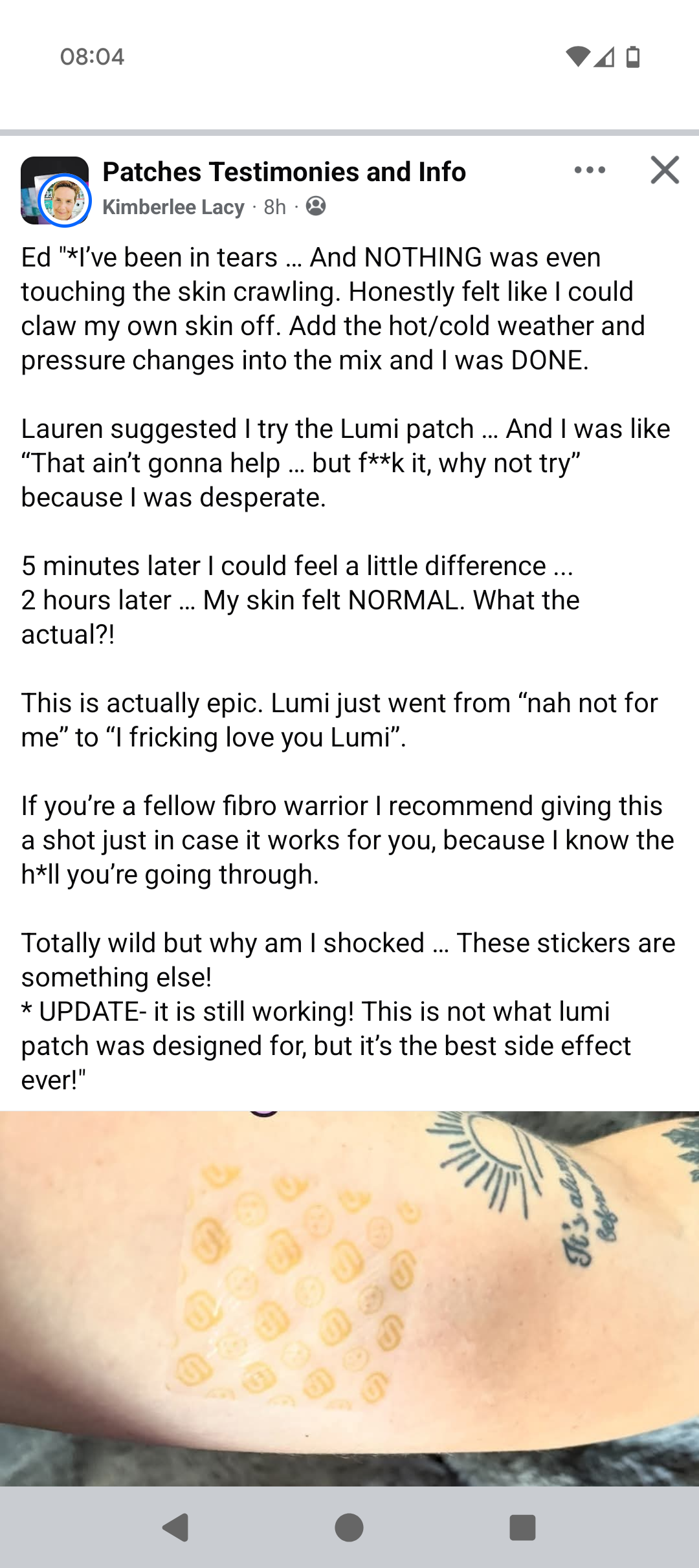Tap the group avatar picture
Screen dimensions: 699x1568
click(x=54, y=190)
